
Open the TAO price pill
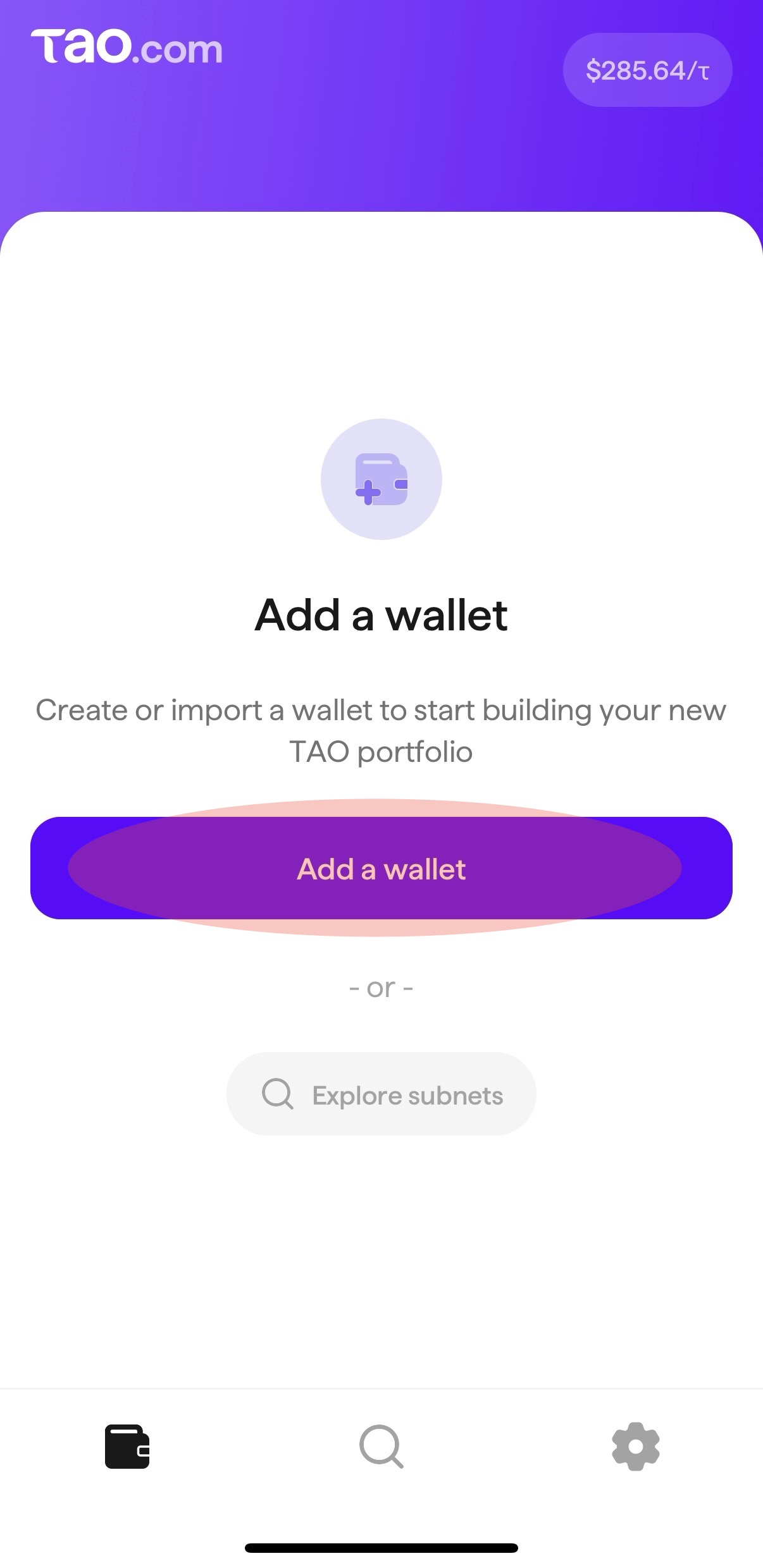(647, 70)
